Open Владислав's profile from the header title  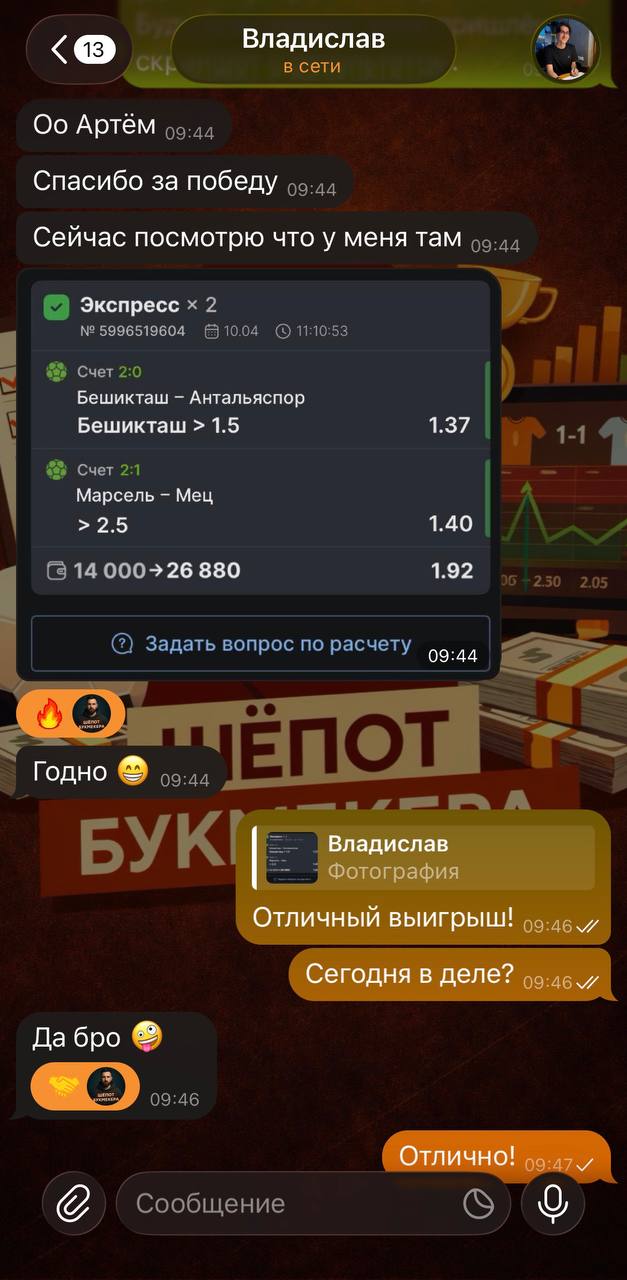[313, 50]
